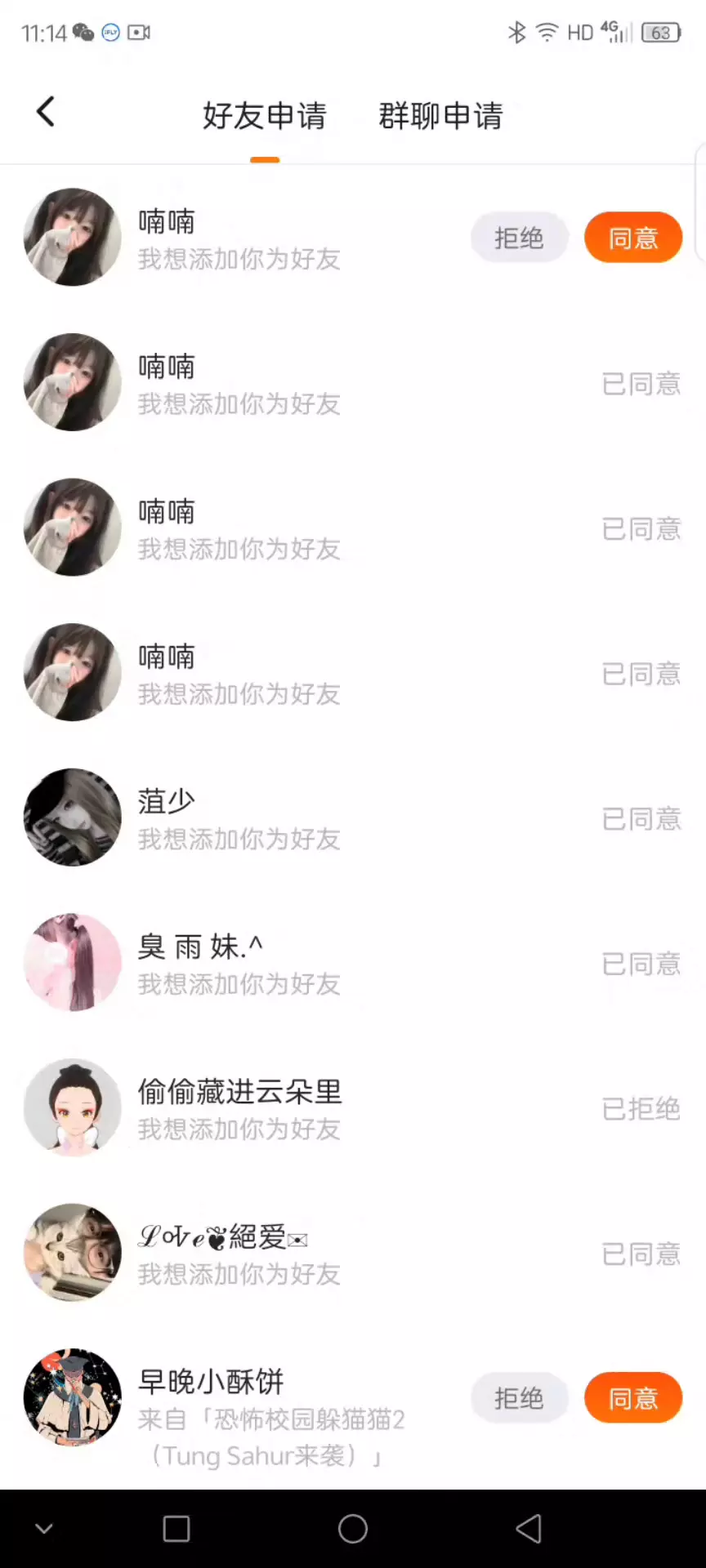Tap 拒绝 on the pending 喃喃 friend request

pyautogui.click(x=519, y=238)
